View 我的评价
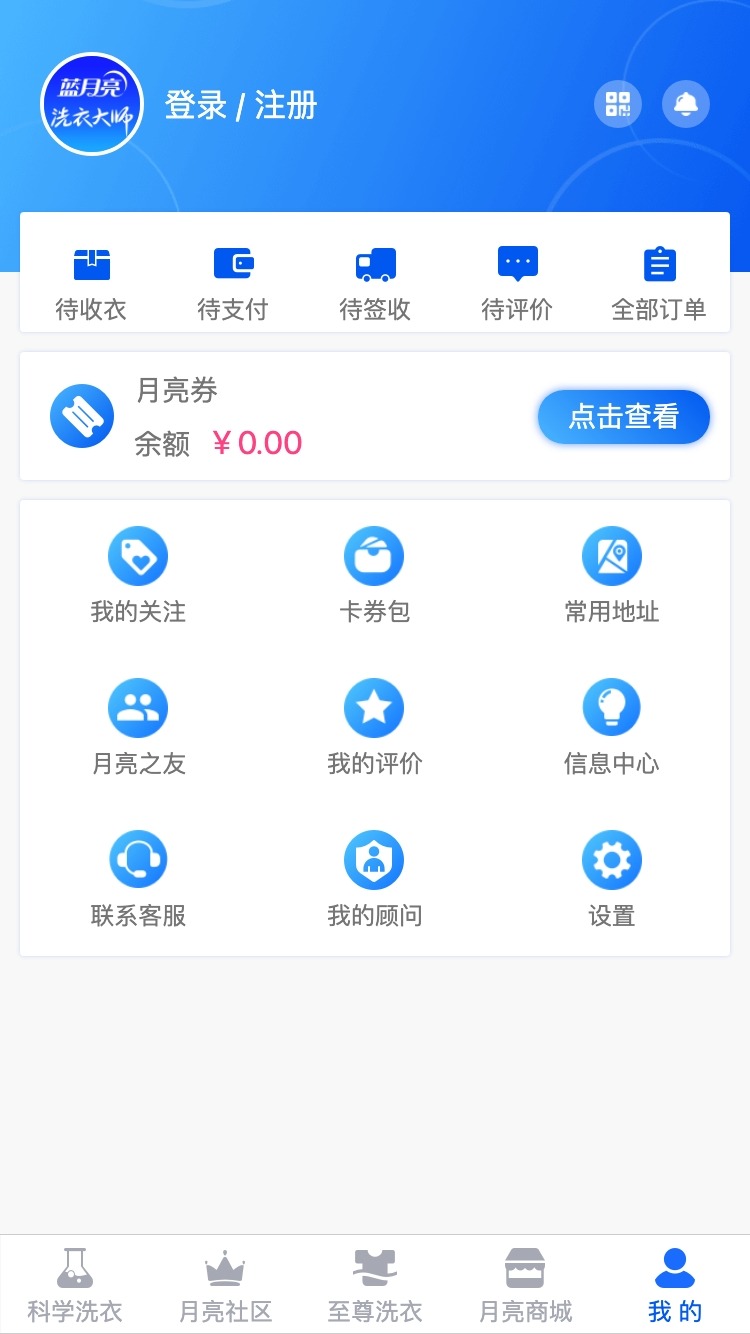 374,728
